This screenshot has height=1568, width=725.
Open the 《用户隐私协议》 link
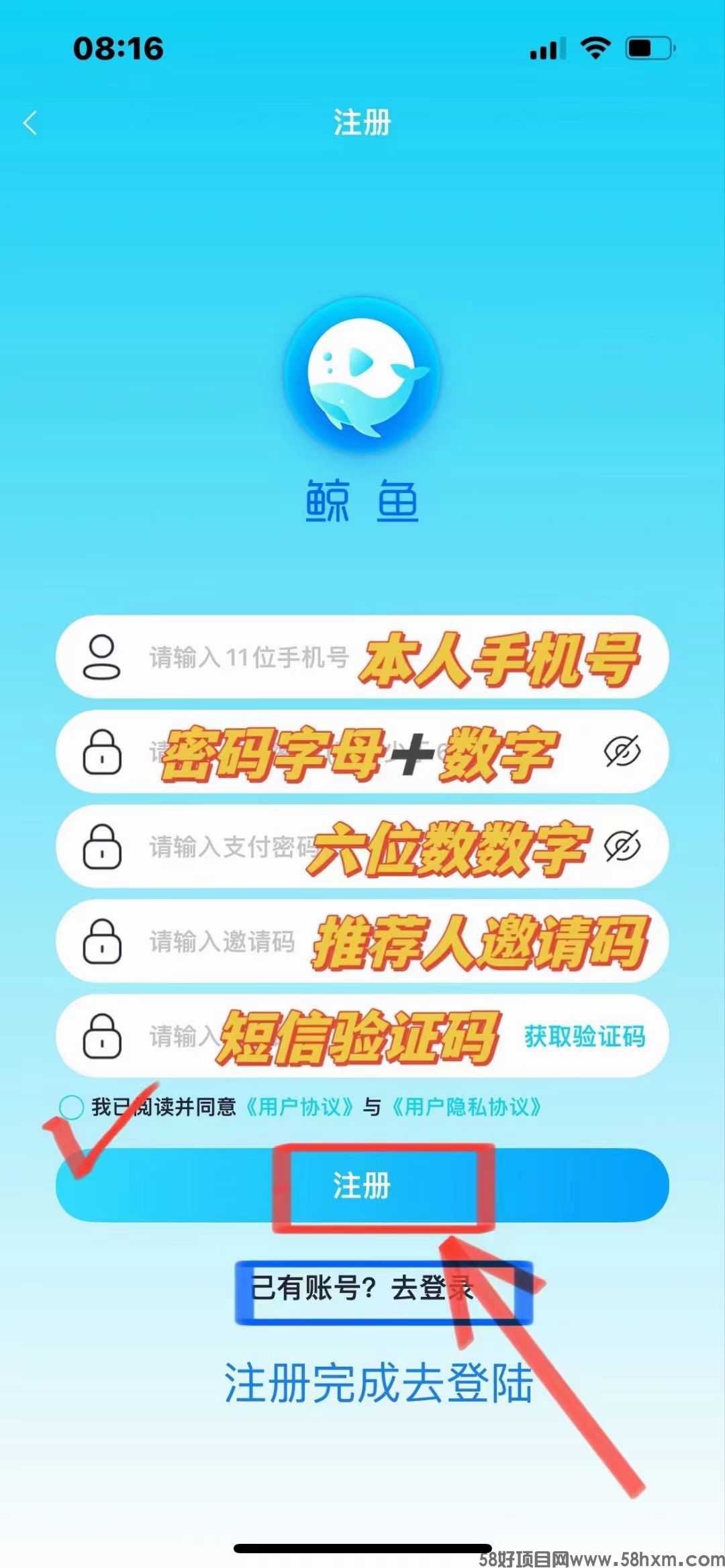point(466,1107)
